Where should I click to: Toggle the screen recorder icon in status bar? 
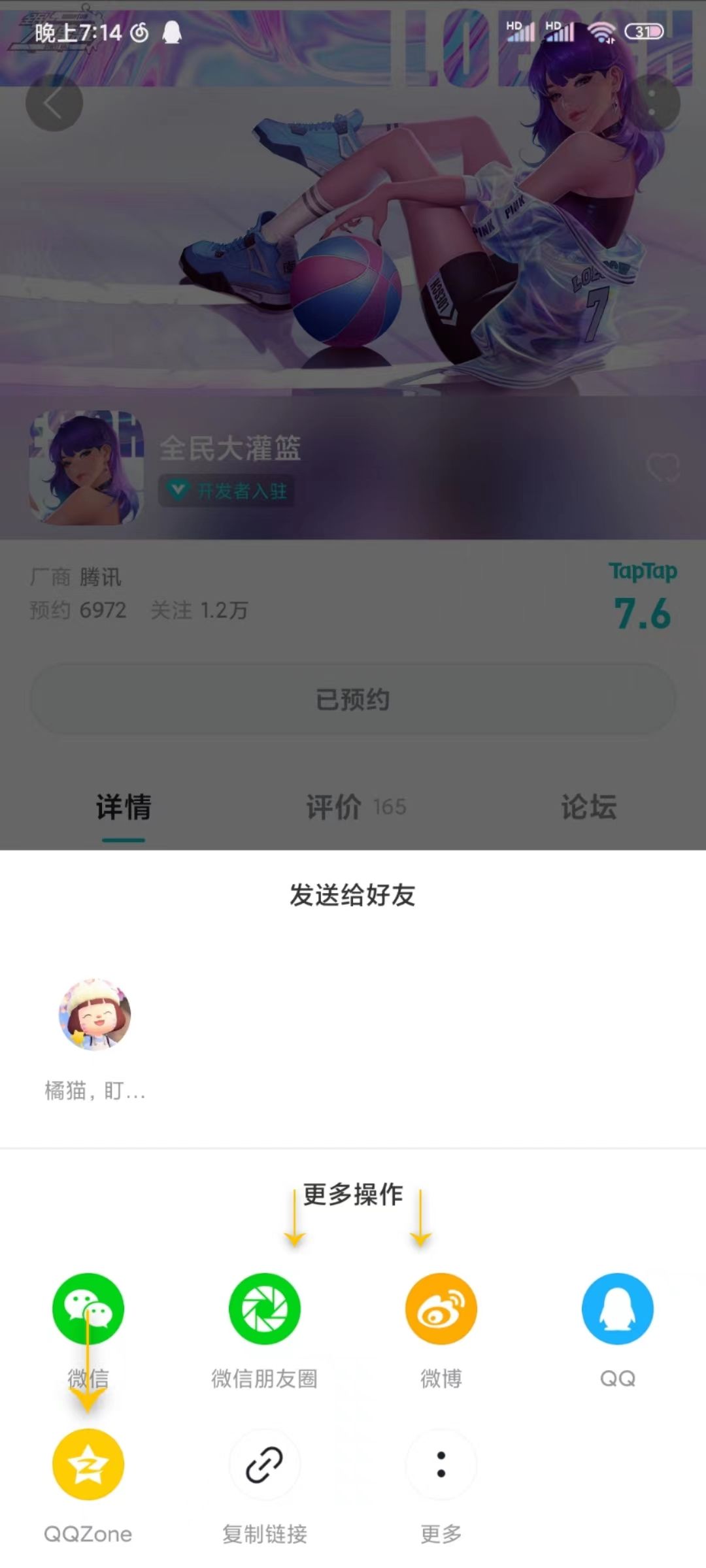[139, 31]
